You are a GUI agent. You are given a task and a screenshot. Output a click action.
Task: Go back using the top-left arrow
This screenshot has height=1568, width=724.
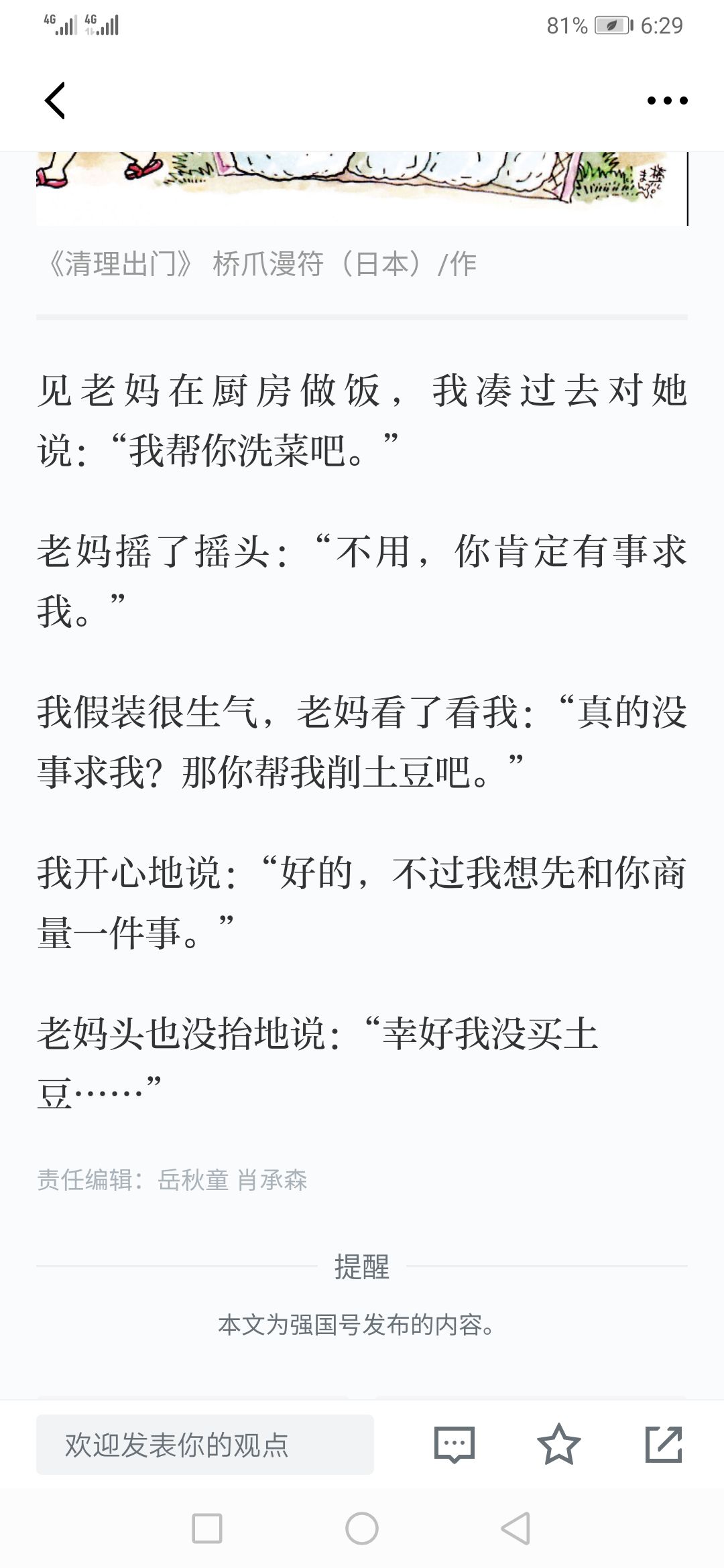[55, 101]
